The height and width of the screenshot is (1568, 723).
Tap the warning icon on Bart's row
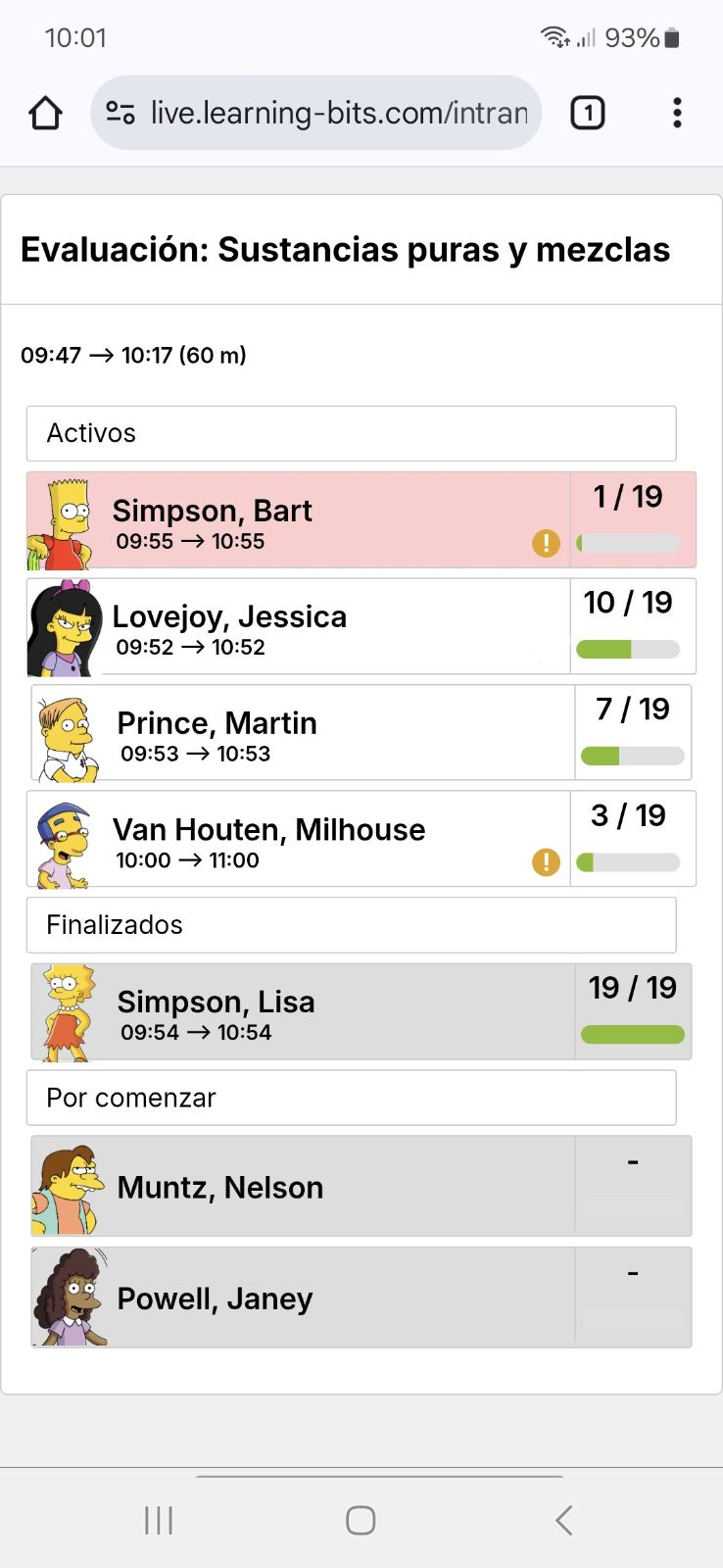[x=546, y=542]
